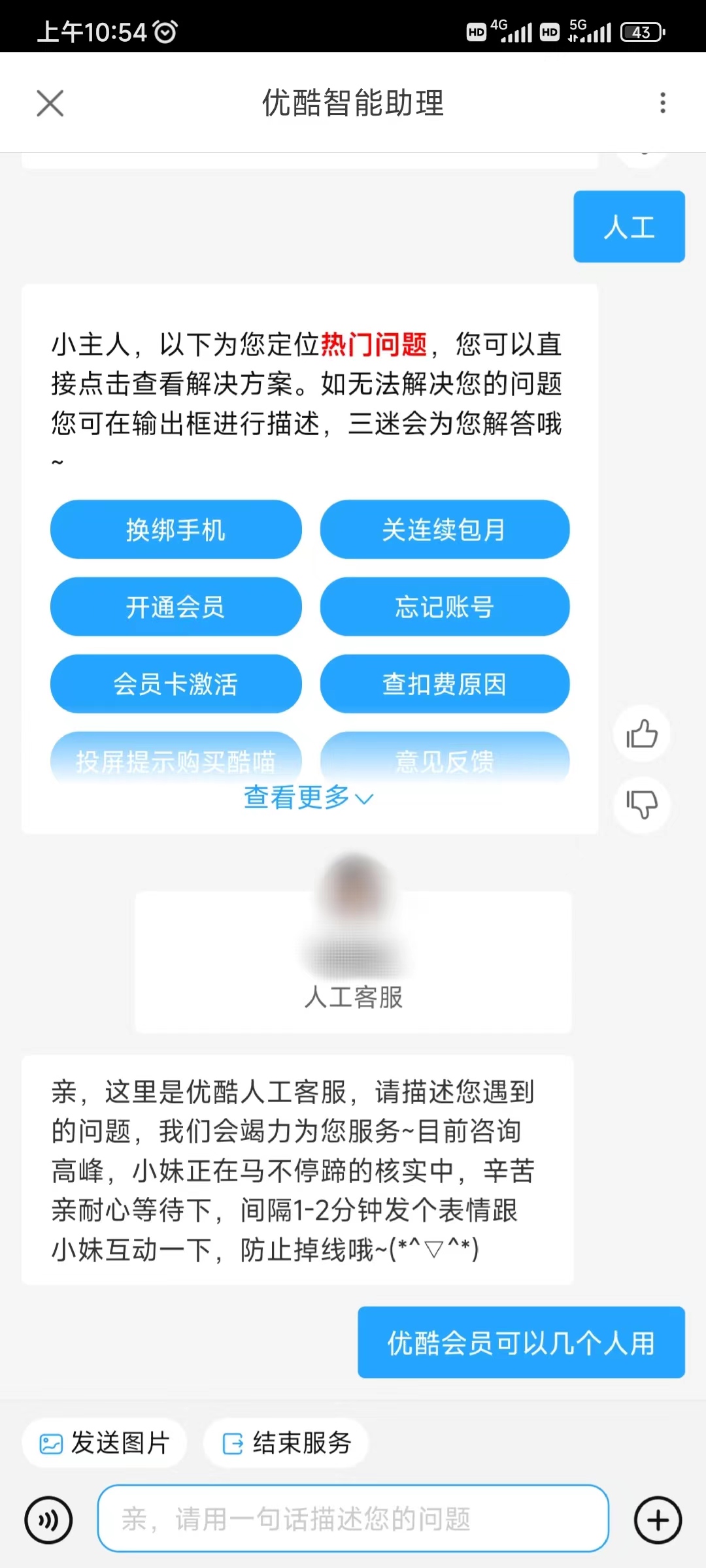Click the 开通会员 option
706x1568 pixels.
click(x=175, y=607)
